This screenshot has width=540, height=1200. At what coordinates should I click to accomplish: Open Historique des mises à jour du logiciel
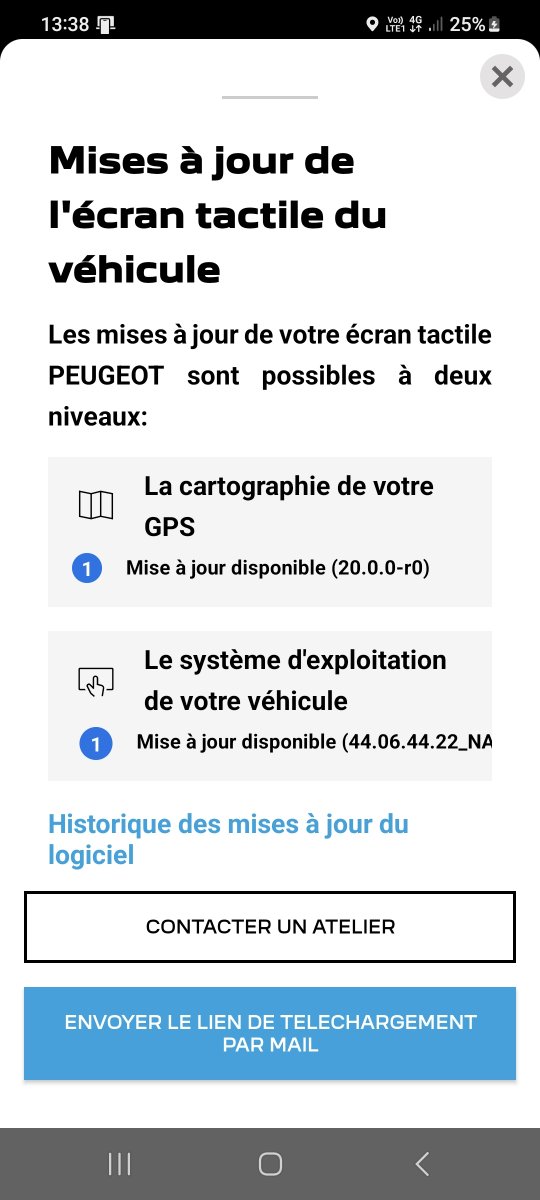228,839
